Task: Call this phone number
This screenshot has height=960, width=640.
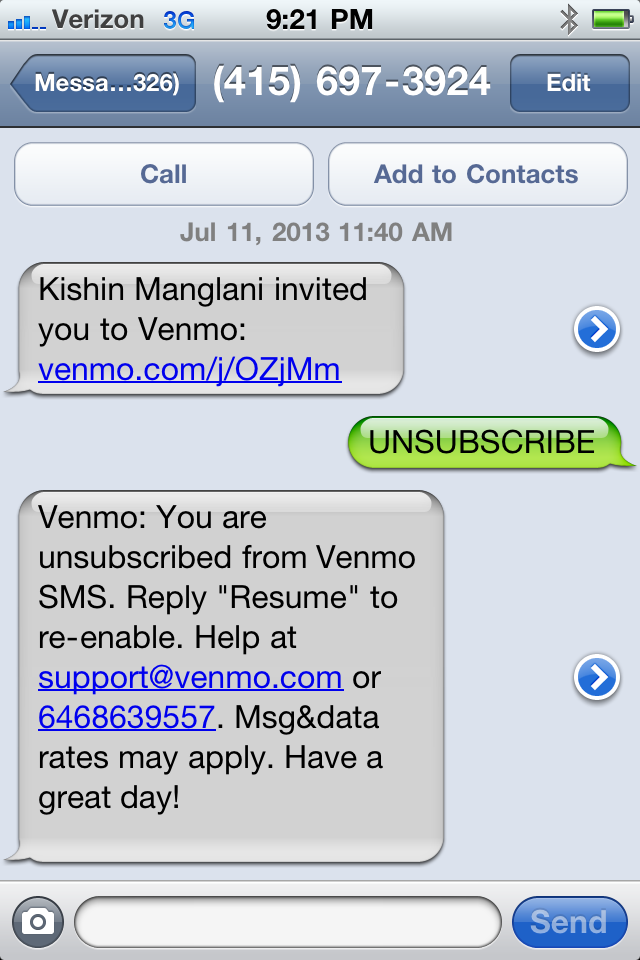Action: click(x=163, y=174)
